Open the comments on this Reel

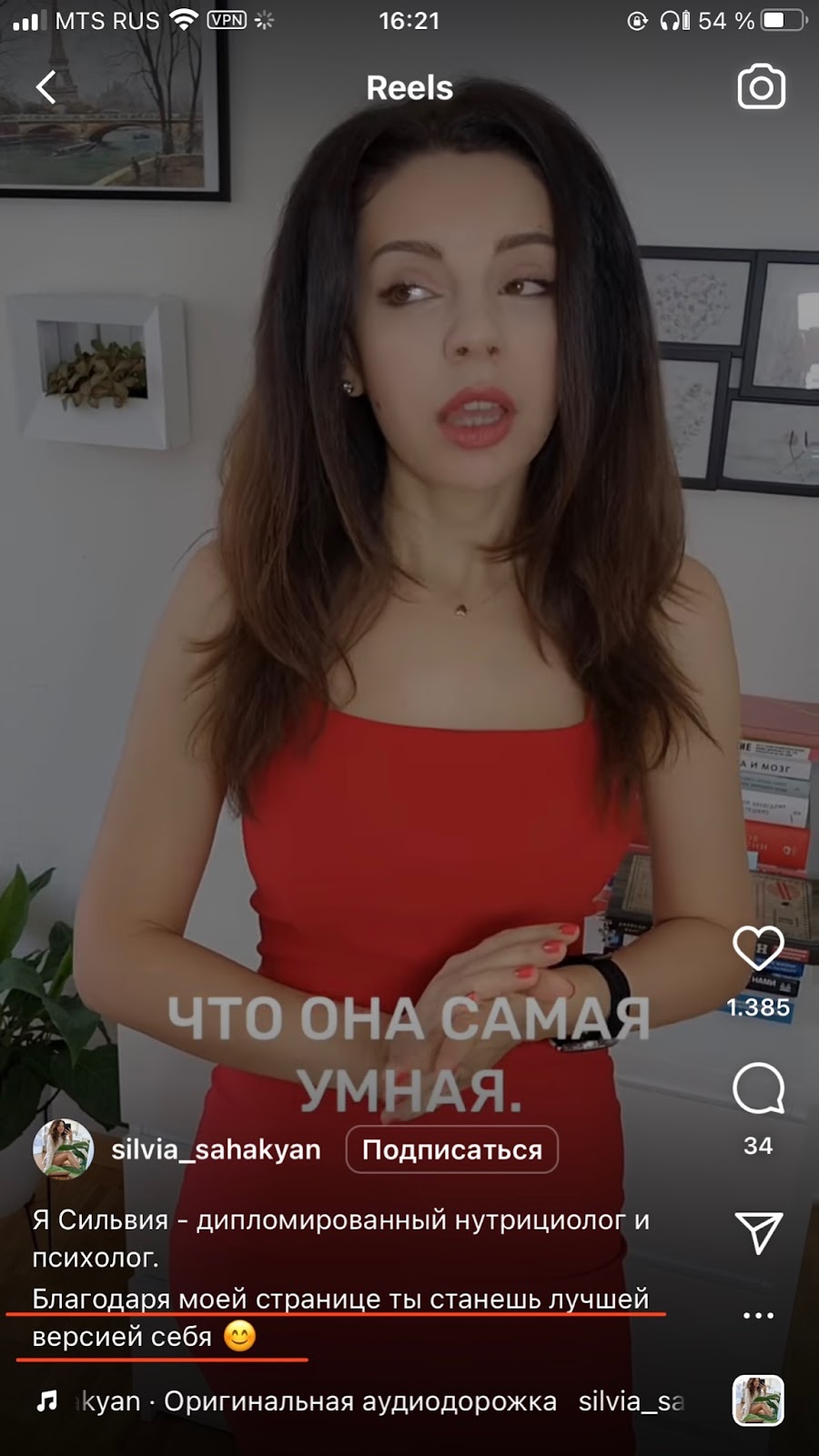(758, 1087)
